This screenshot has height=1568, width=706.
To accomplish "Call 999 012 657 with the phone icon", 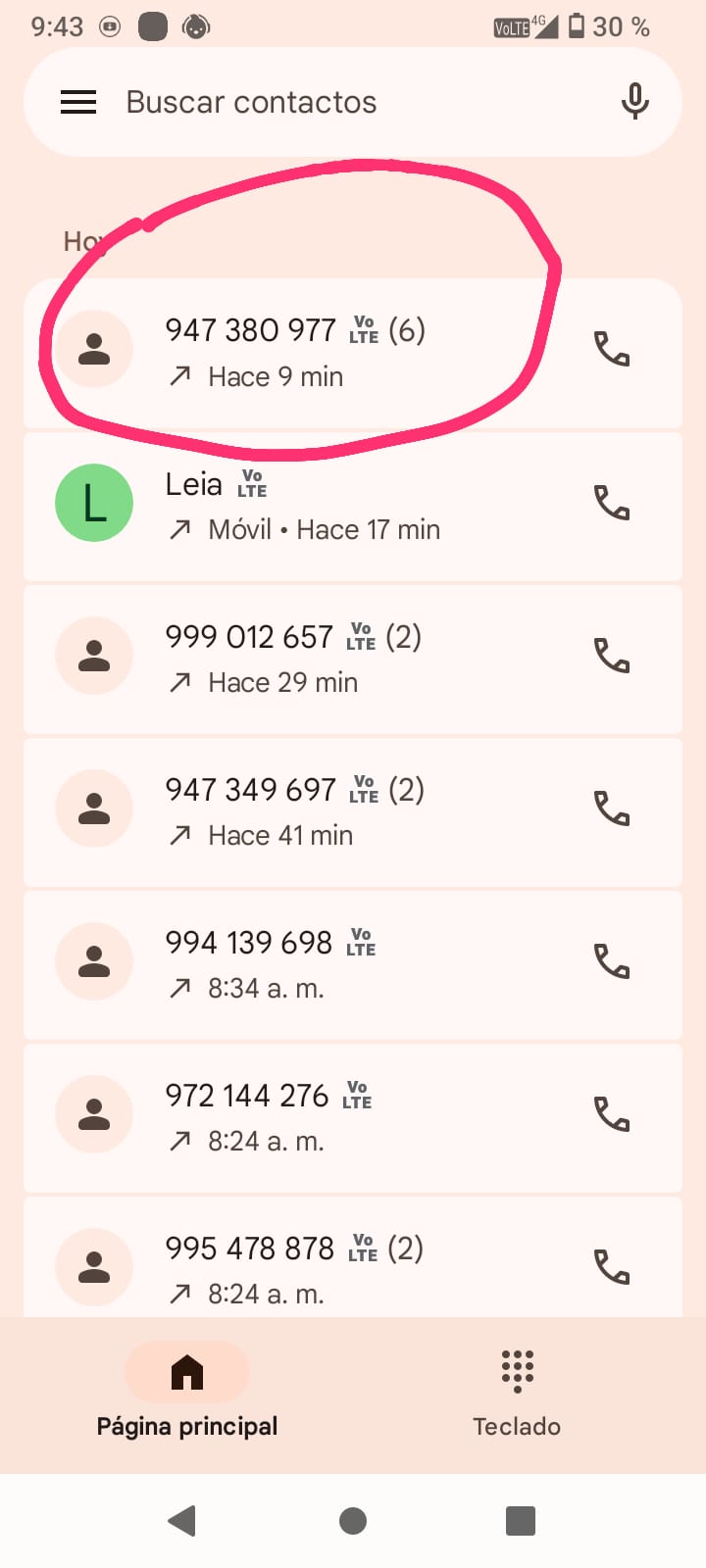I will click(x=612, y=656).
